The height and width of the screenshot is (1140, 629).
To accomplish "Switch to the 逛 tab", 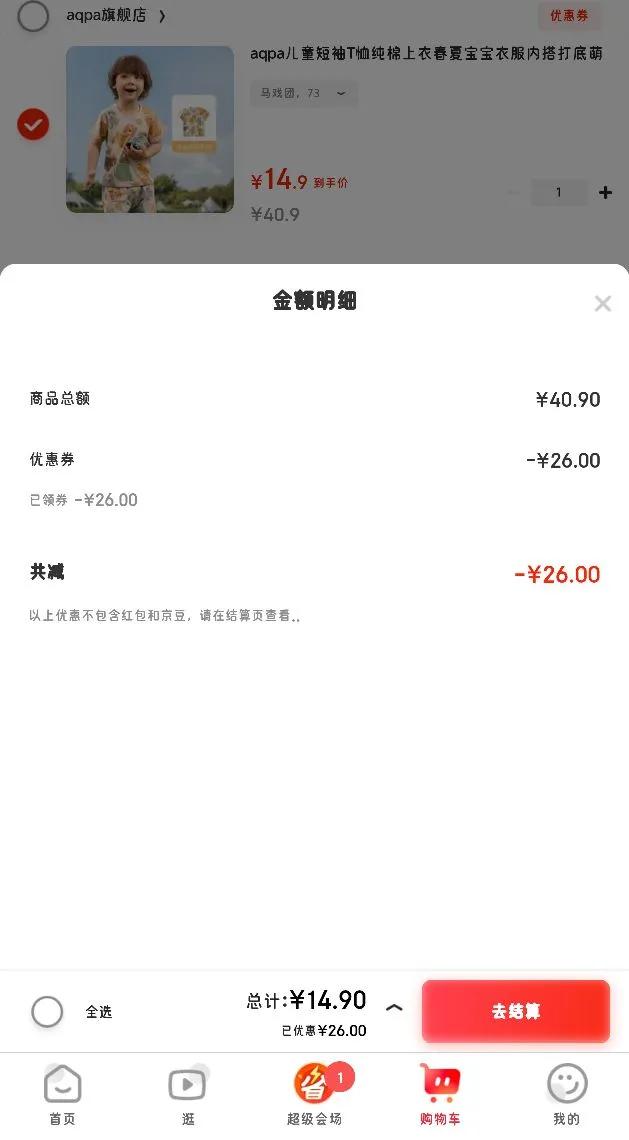I will pyautogui.click(x=188, y=1094).
